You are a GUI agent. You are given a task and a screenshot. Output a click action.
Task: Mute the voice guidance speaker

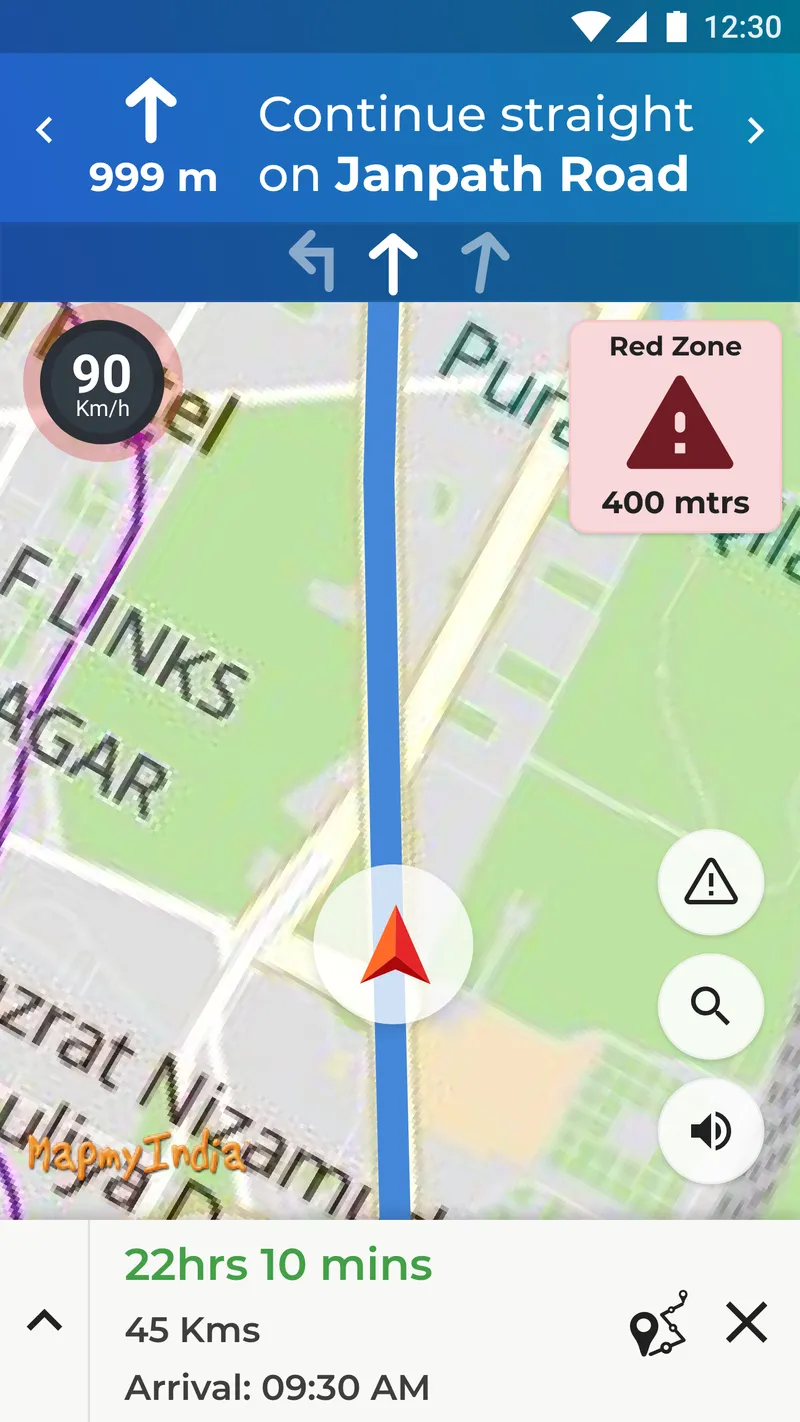point(710,1131)
